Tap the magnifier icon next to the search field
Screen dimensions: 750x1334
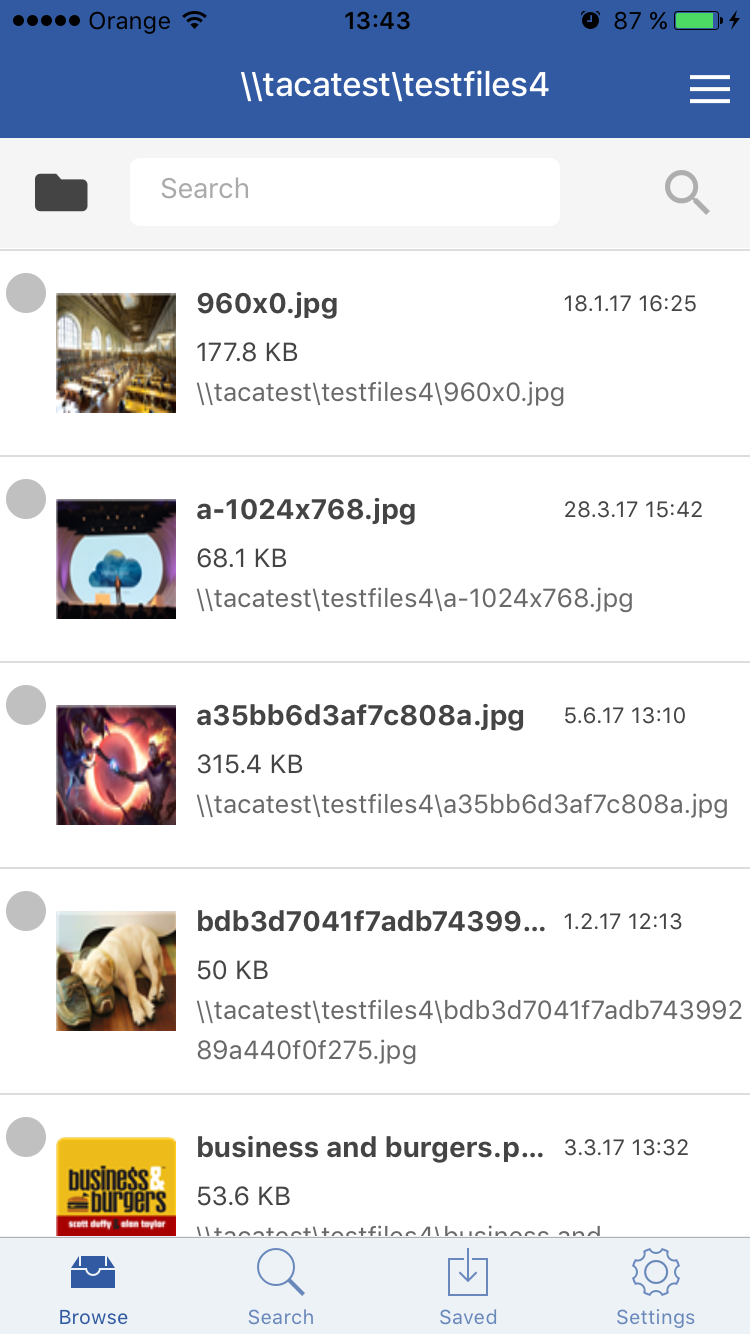coord(688,192)
